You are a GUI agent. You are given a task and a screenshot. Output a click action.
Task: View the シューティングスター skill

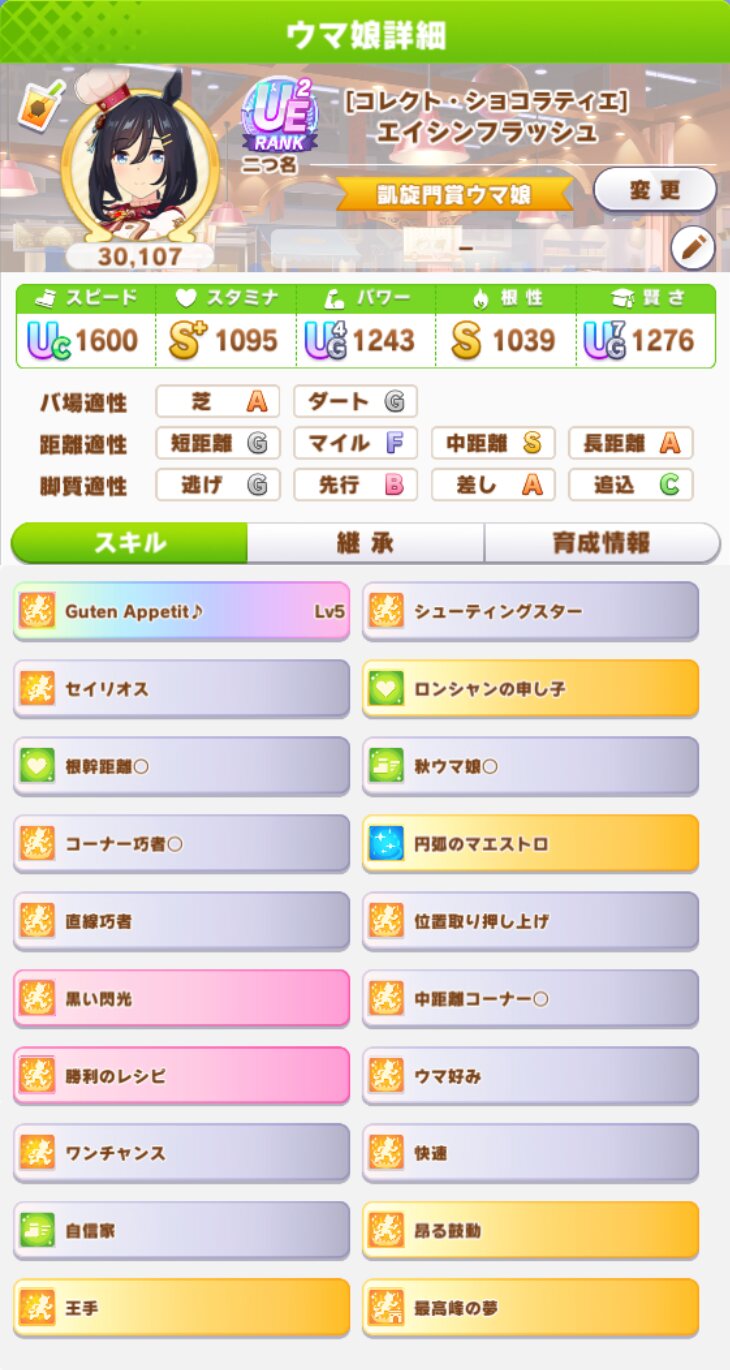click(x=530, y=611)
